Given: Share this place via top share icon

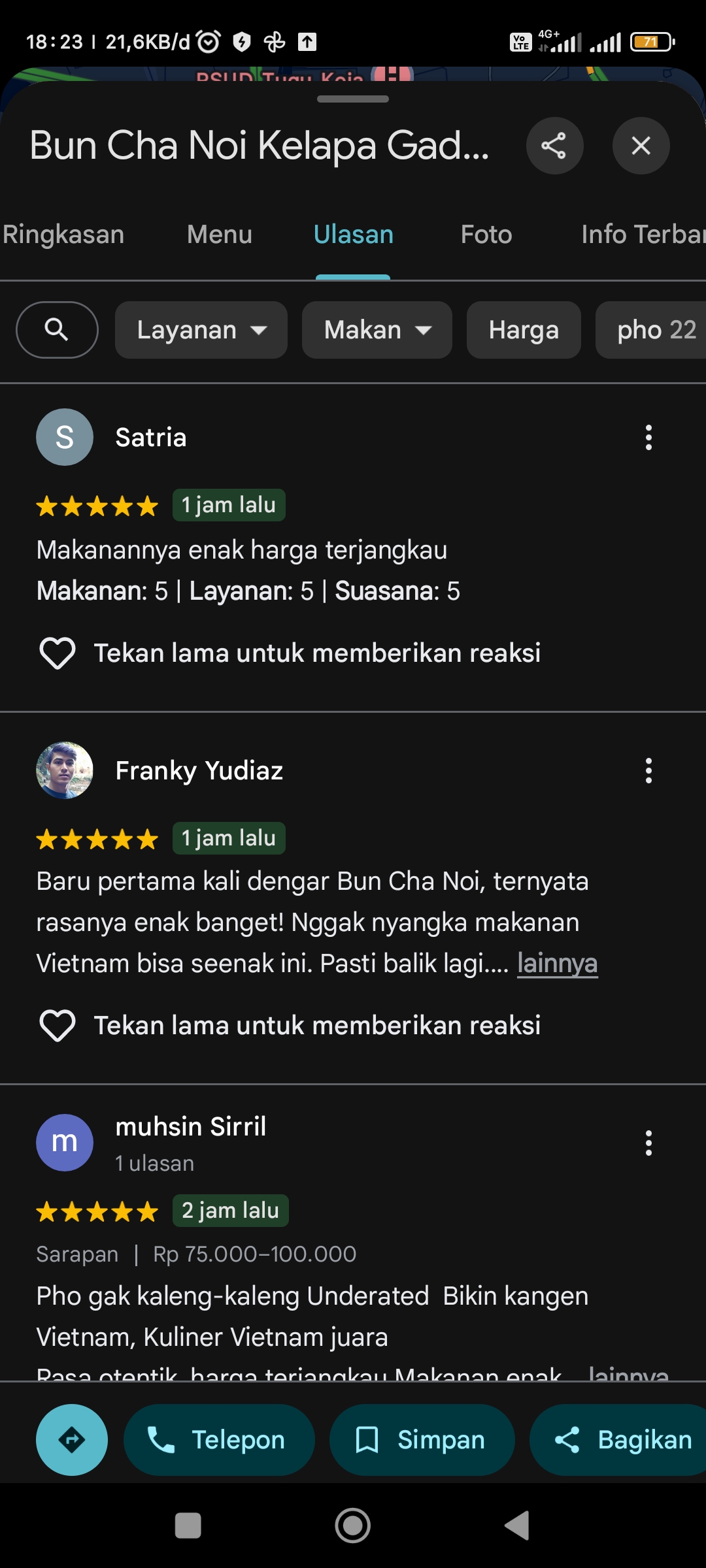Looking at the screenshot, I should pyautogui.click(x=554, y=146).
